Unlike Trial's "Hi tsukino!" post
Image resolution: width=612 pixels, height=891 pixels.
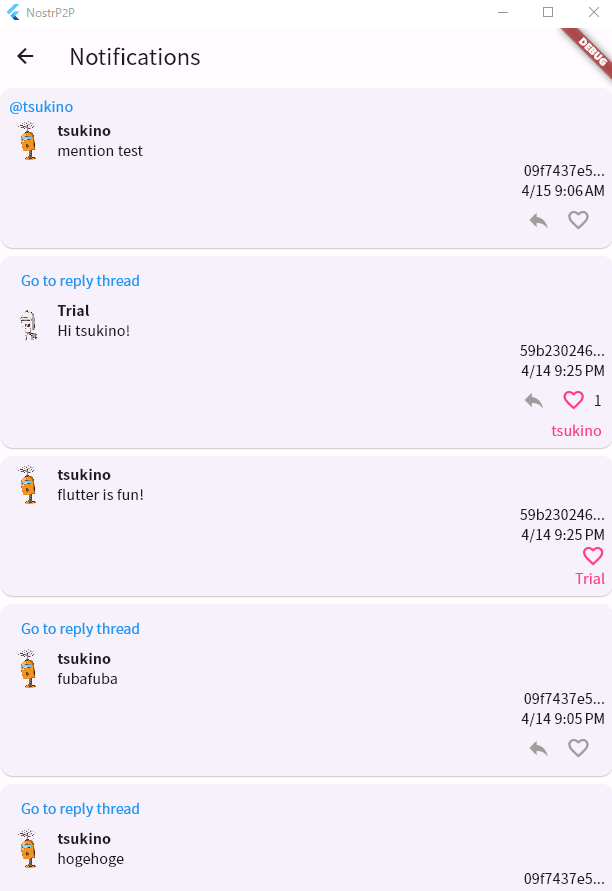(x=573, y=400)
